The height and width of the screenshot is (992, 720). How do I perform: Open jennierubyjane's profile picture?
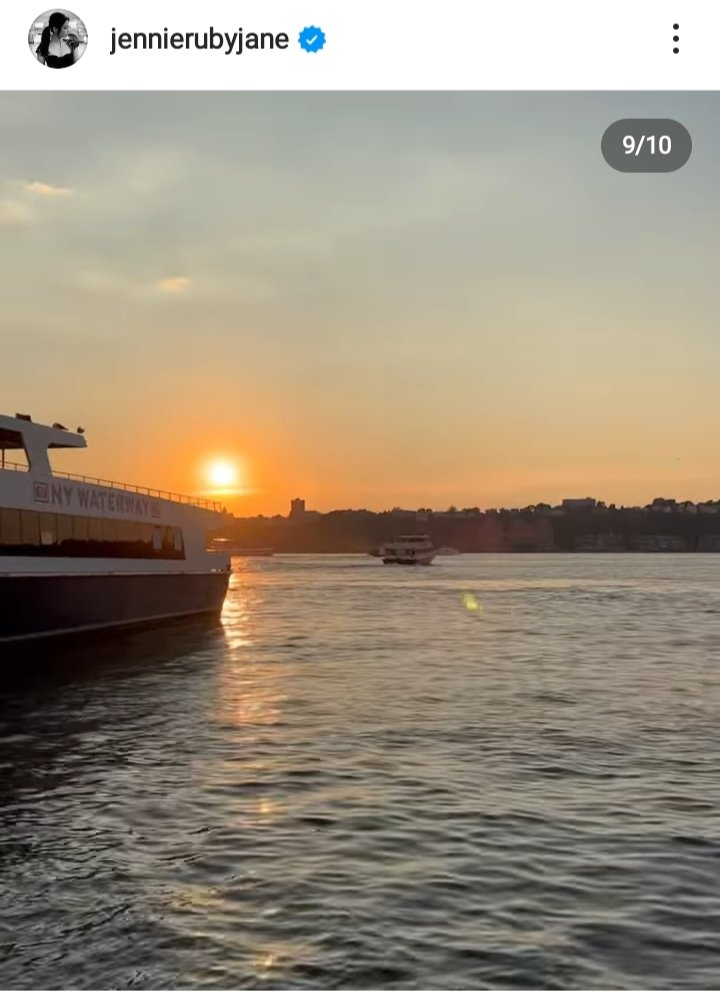pos(57,39)
